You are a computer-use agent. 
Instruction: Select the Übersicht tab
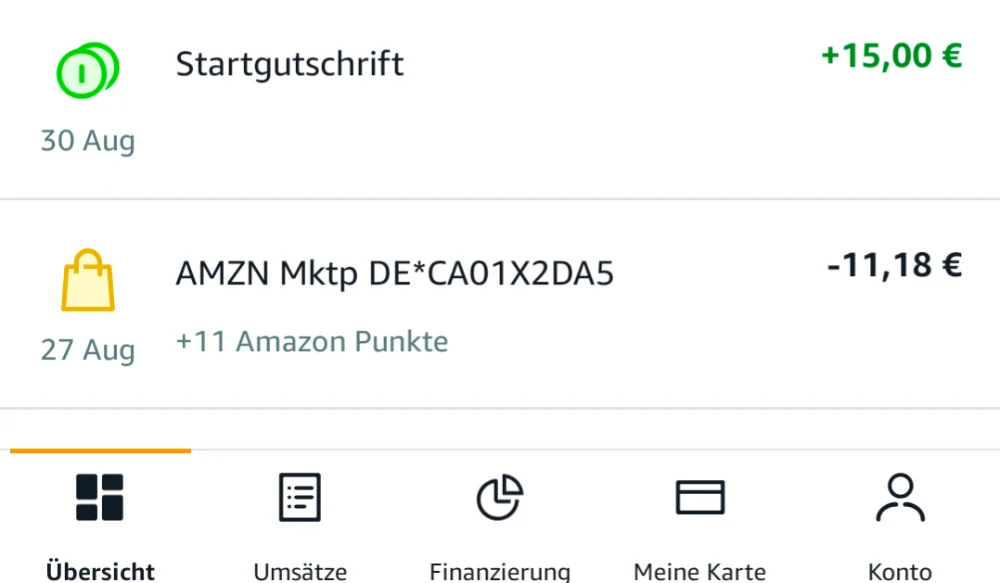click(x=100, y=520)
